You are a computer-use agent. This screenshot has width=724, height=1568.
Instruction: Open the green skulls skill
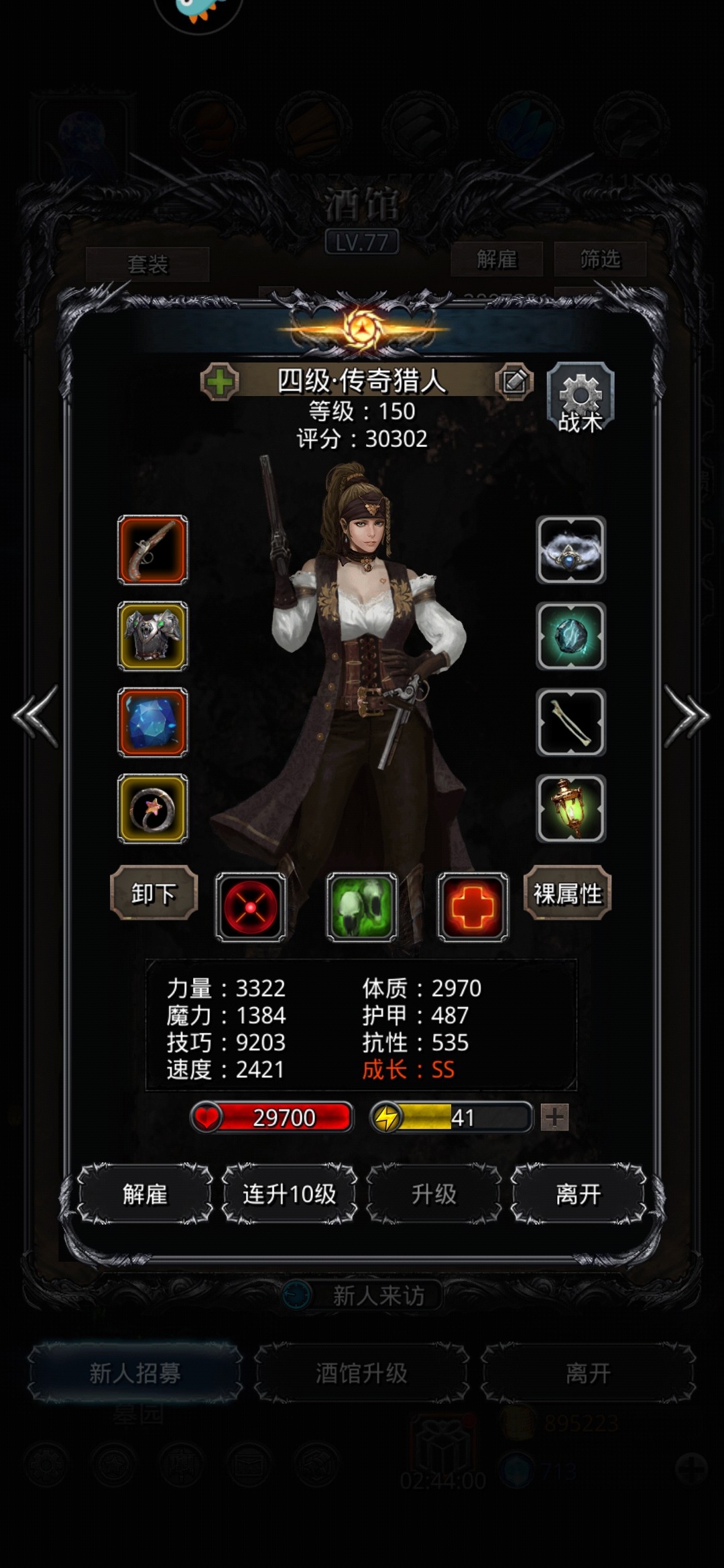pyautogui.click(x=361, y=907)
